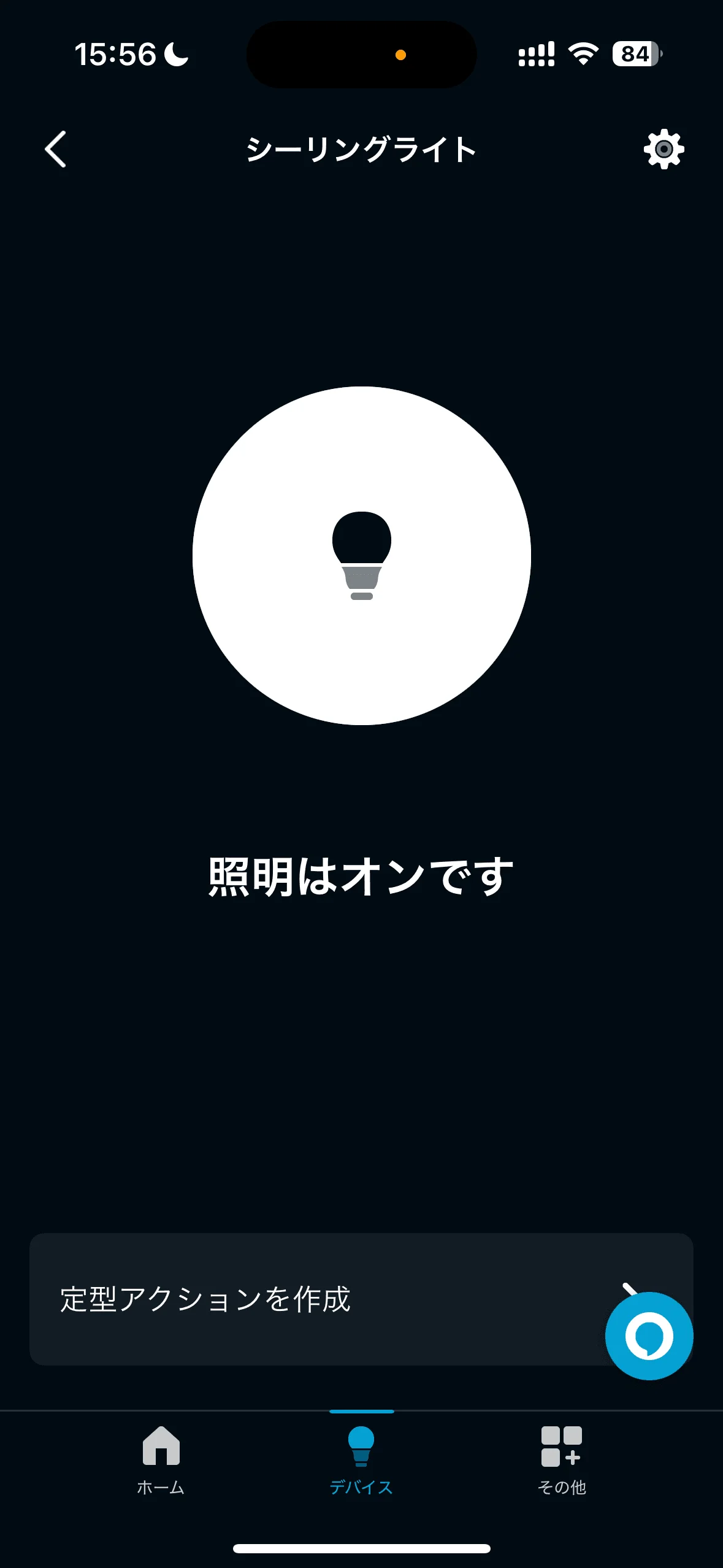Open the その他 tab
The image size is (723, 1568).
pyautogui.click(x=562, y=1461)
